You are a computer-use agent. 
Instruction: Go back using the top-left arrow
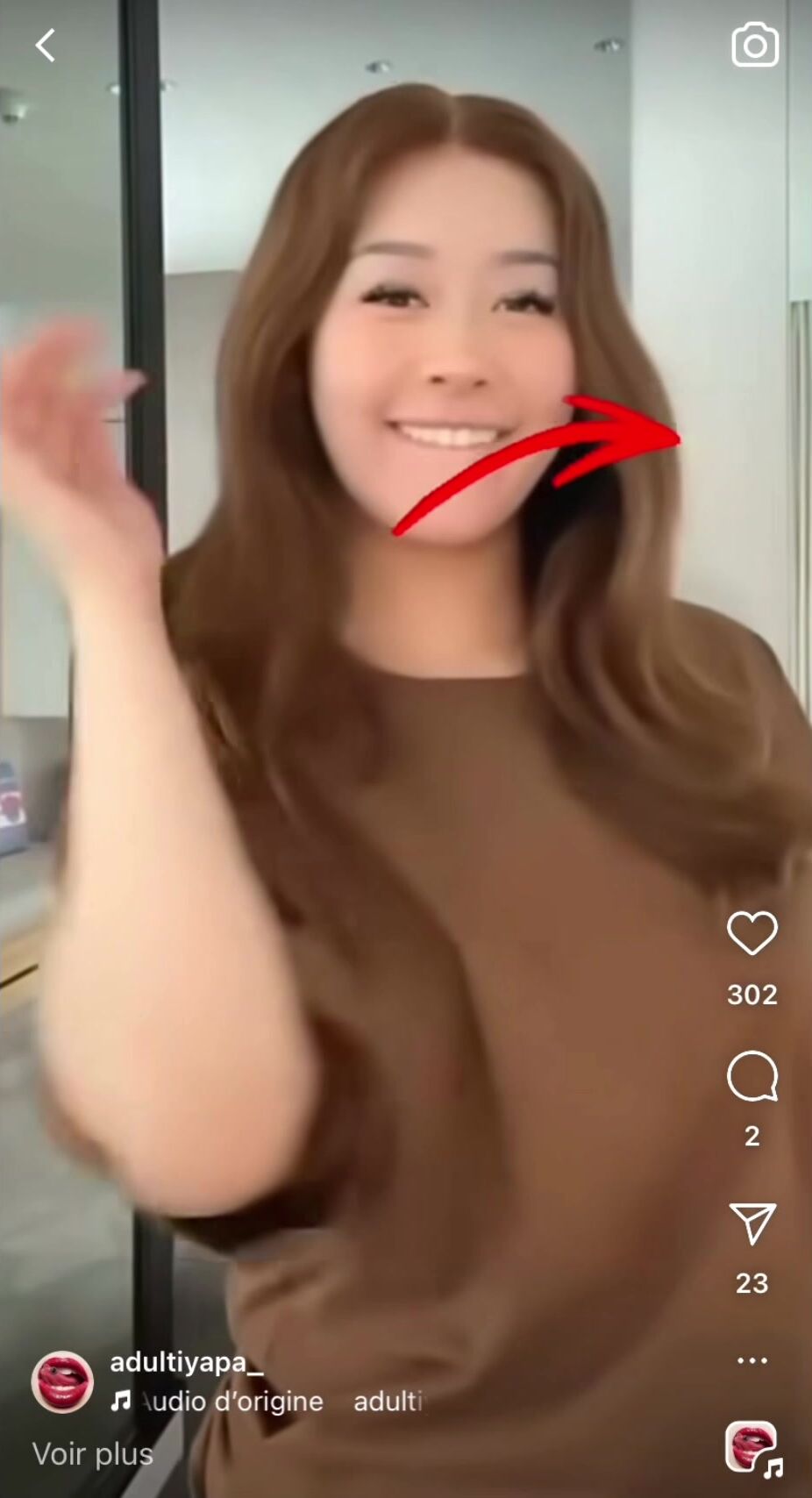tap(46, 45)
